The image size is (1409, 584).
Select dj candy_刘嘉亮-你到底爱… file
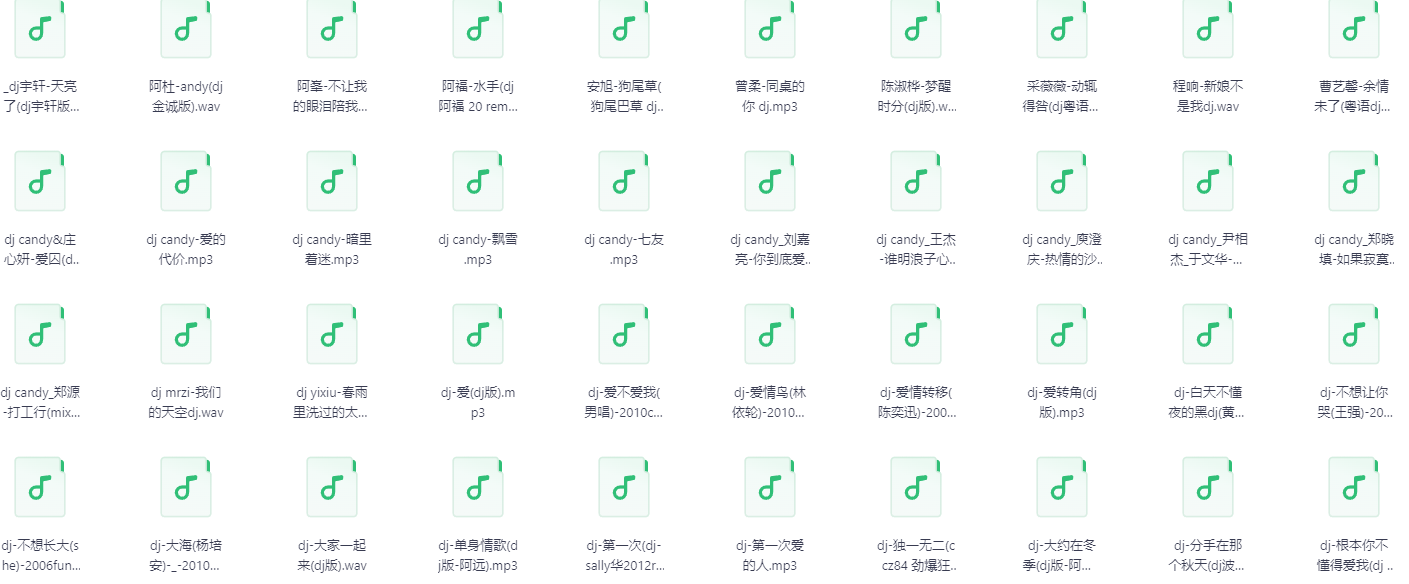(770, 182)
